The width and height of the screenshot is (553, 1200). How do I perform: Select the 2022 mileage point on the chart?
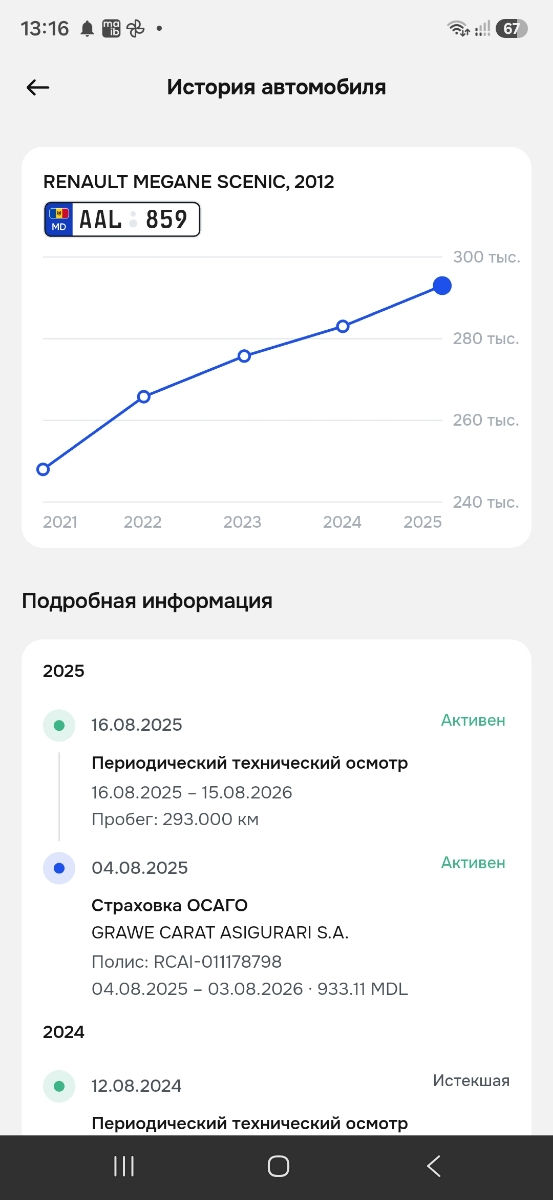click(x=144, y=396)
